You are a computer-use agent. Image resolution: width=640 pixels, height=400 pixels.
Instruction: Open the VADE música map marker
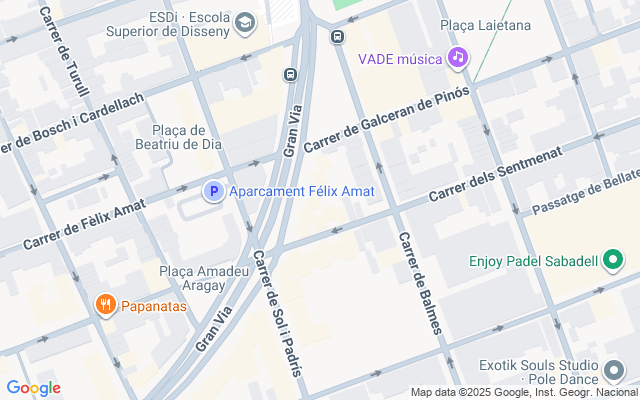[457, 58]
